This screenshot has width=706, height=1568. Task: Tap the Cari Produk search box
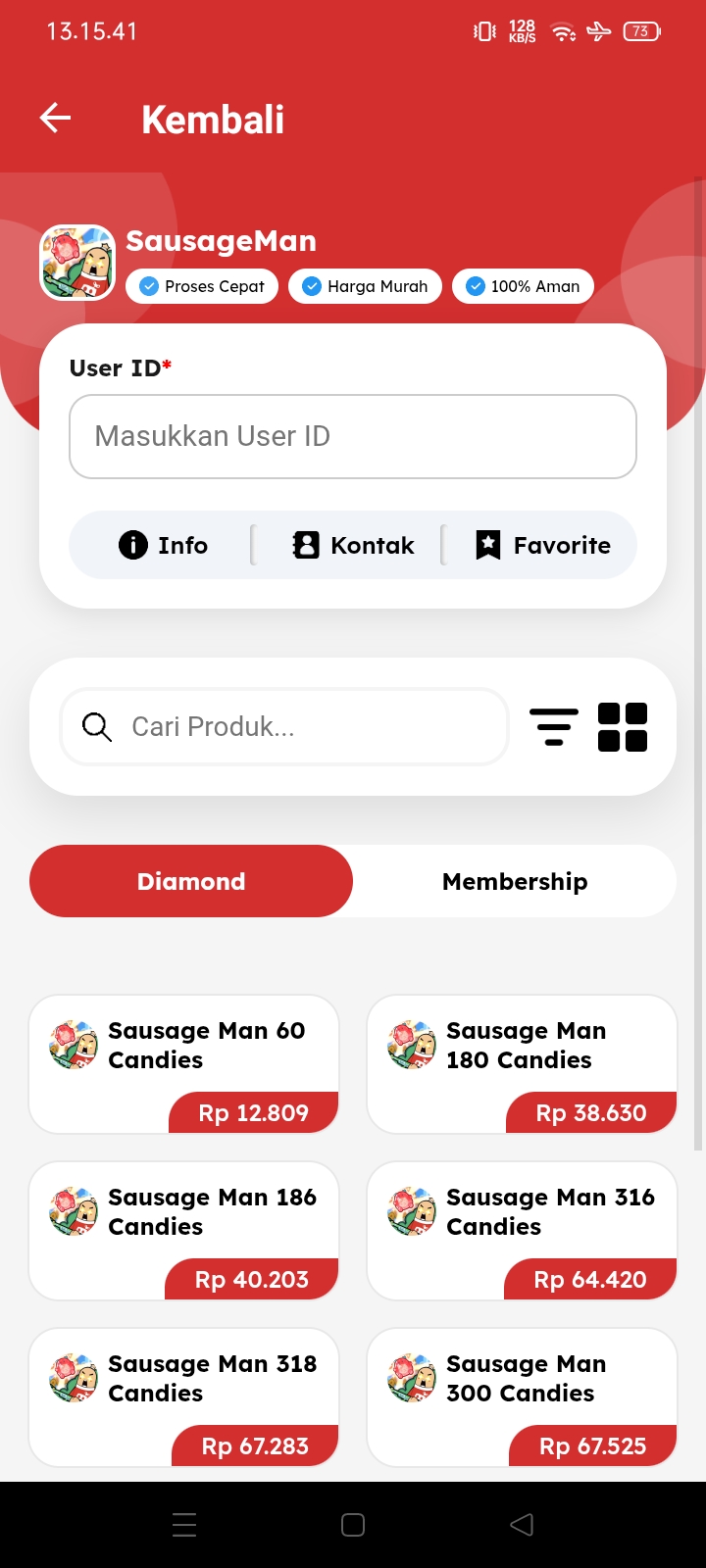284,726
